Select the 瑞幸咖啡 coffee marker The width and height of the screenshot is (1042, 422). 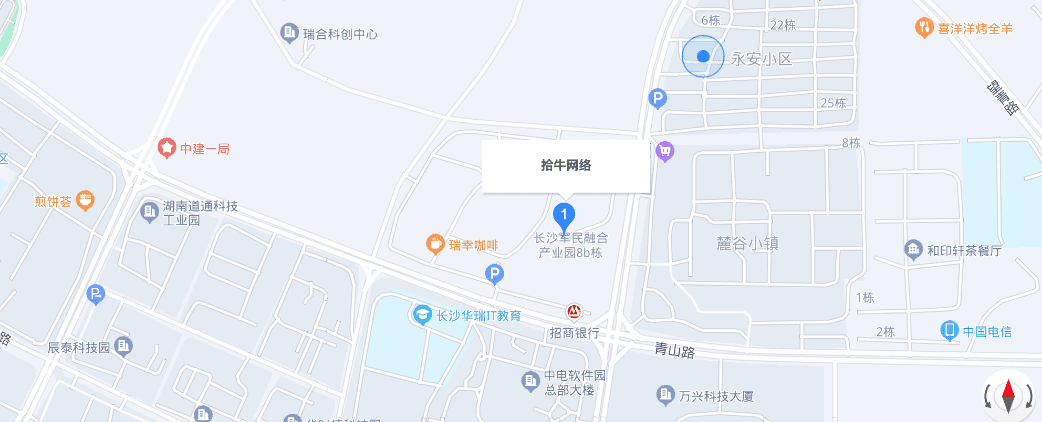click(x=435, y=243)
